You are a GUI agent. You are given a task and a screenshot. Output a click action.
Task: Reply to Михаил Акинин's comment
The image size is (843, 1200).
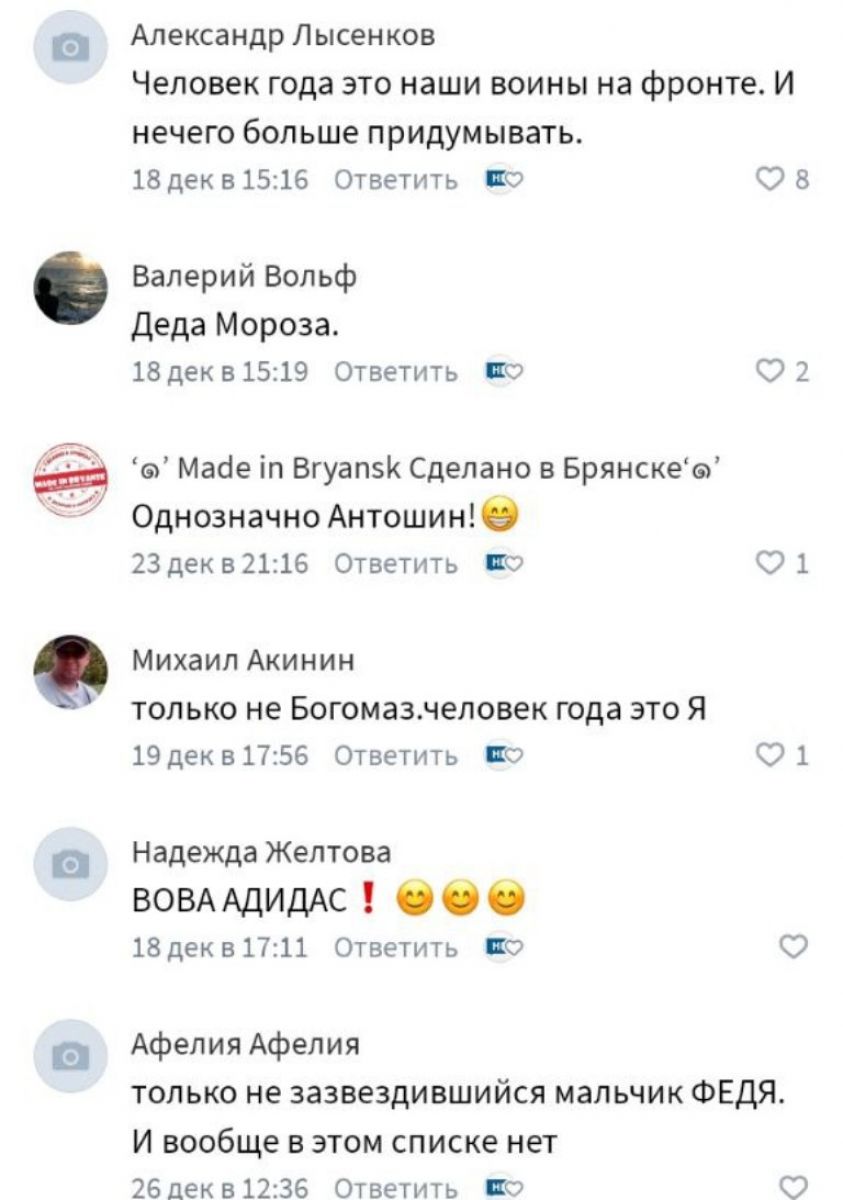coord(395,757)
